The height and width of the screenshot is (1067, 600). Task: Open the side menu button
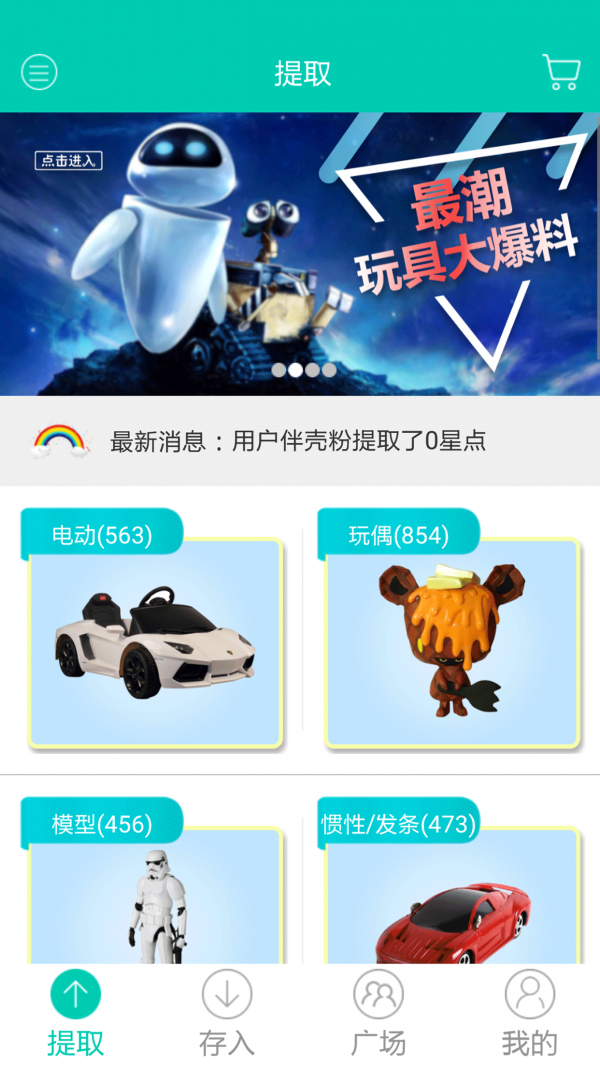(x=39, y=72)
